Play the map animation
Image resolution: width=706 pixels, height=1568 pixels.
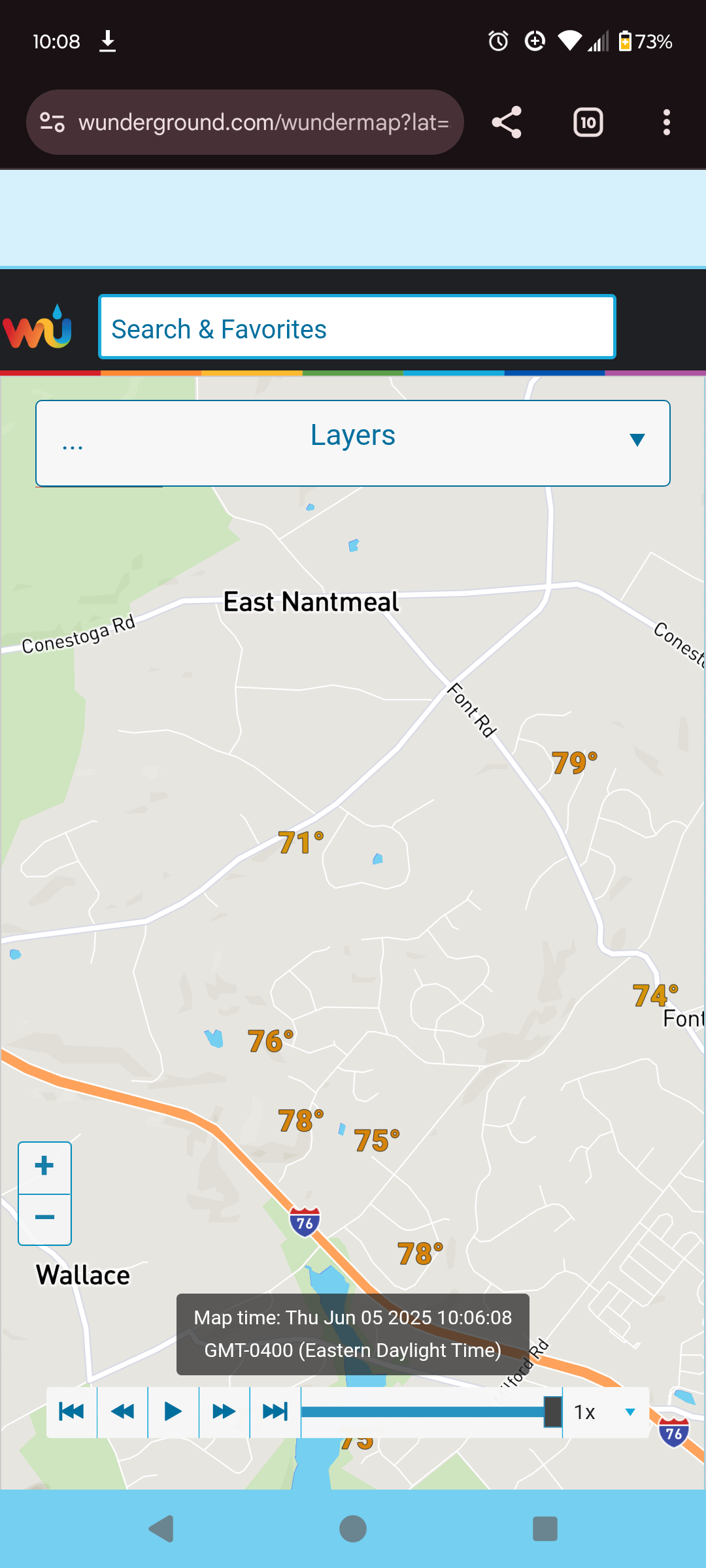pyautogui.click(x=173, y=1412)
